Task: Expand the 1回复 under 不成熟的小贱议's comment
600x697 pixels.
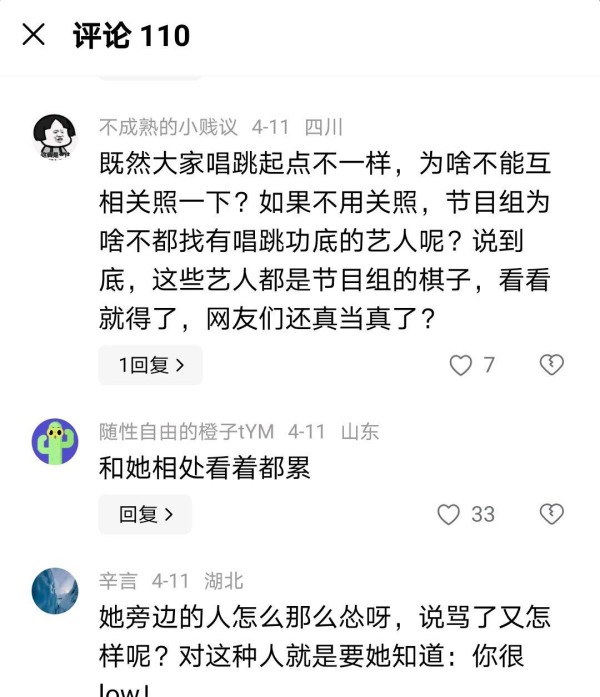Action: click(150, 365)
